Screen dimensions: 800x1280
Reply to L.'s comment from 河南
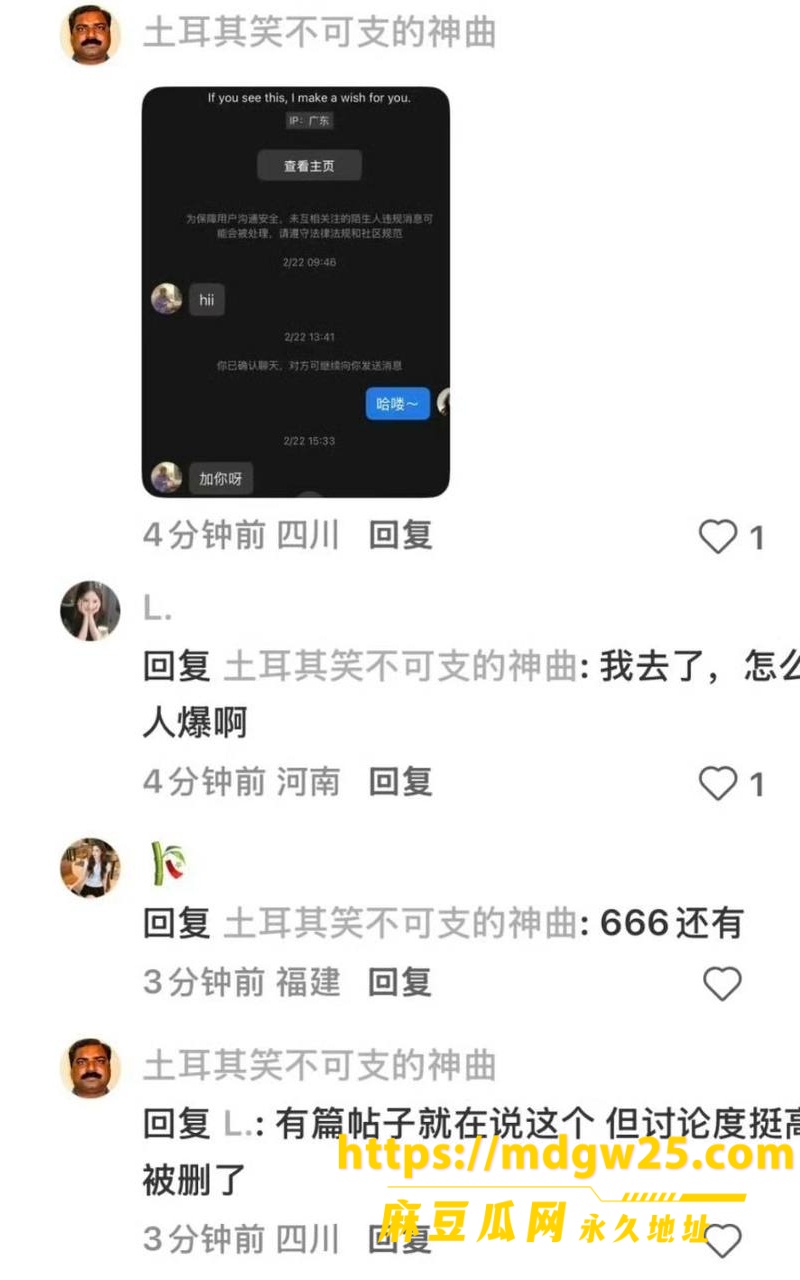click(400, 781)
